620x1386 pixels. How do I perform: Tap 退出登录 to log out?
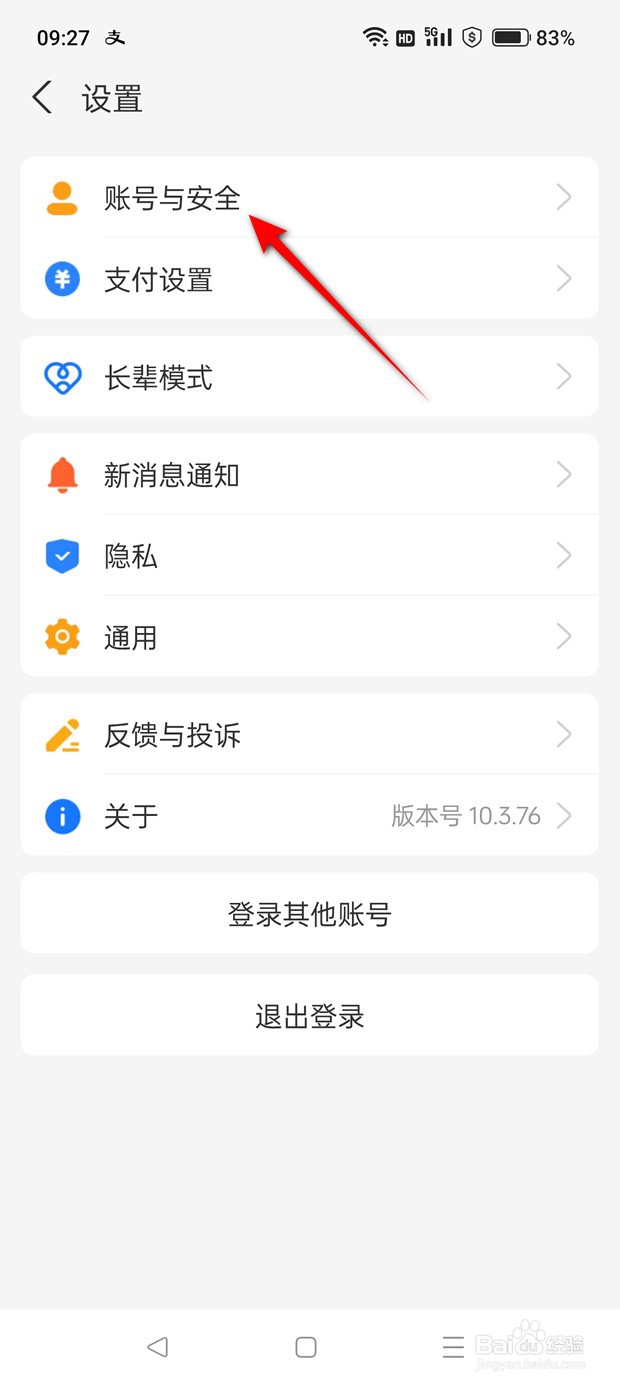point(310,1015)
